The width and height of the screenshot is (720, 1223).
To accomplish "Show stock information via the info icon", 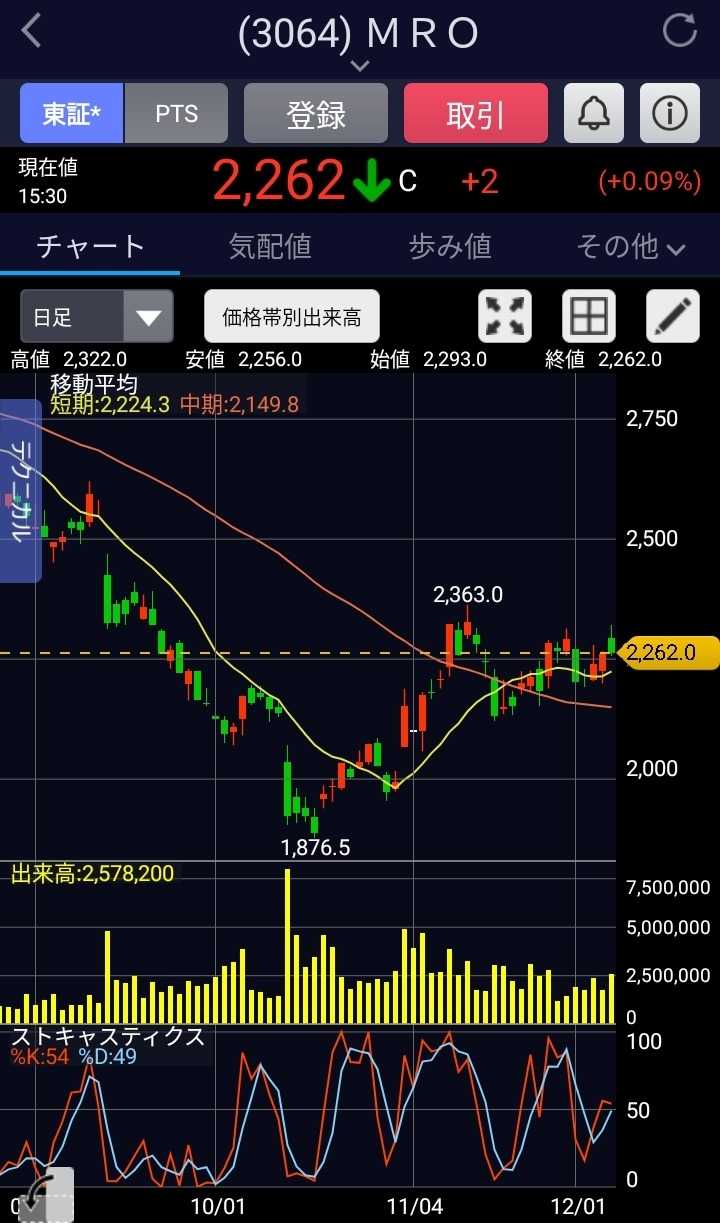I will [669, 114].
